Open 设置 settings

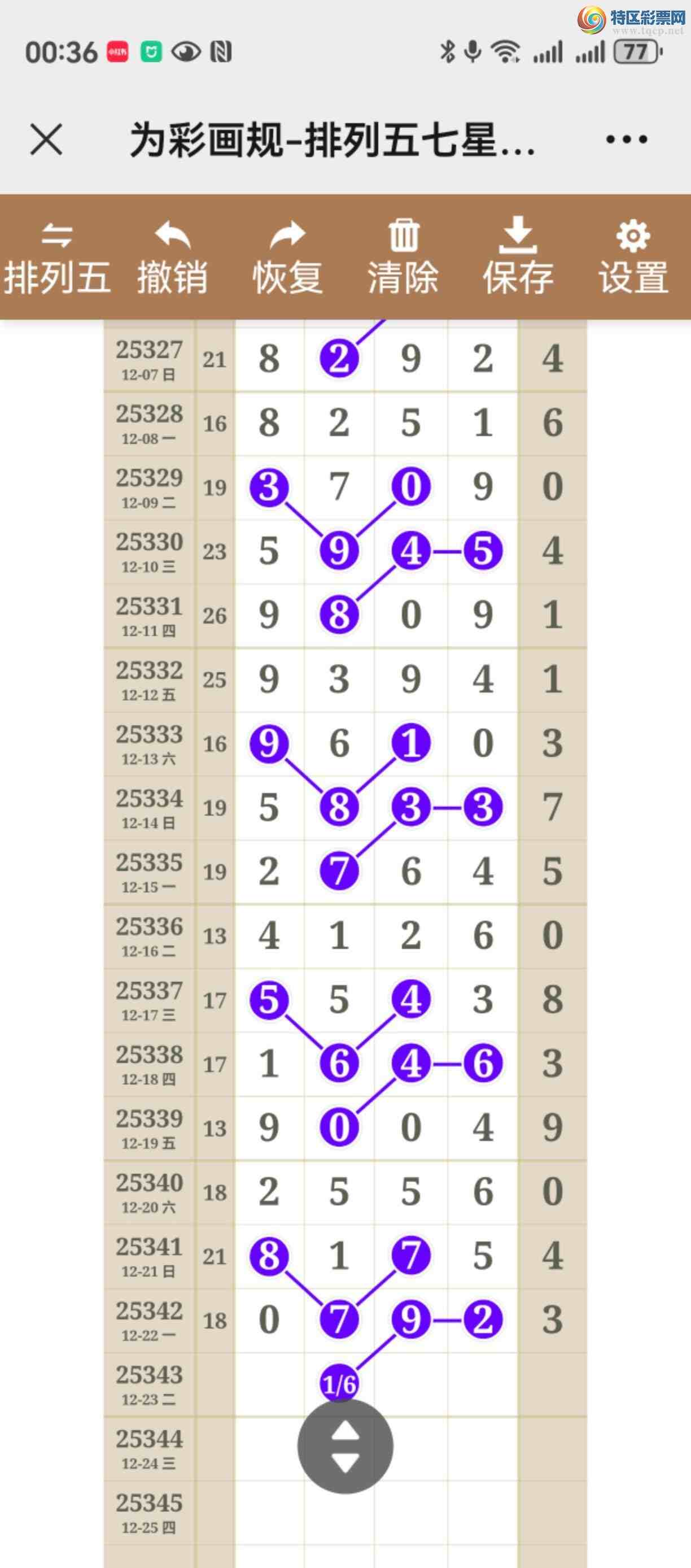tap(633, 258)
